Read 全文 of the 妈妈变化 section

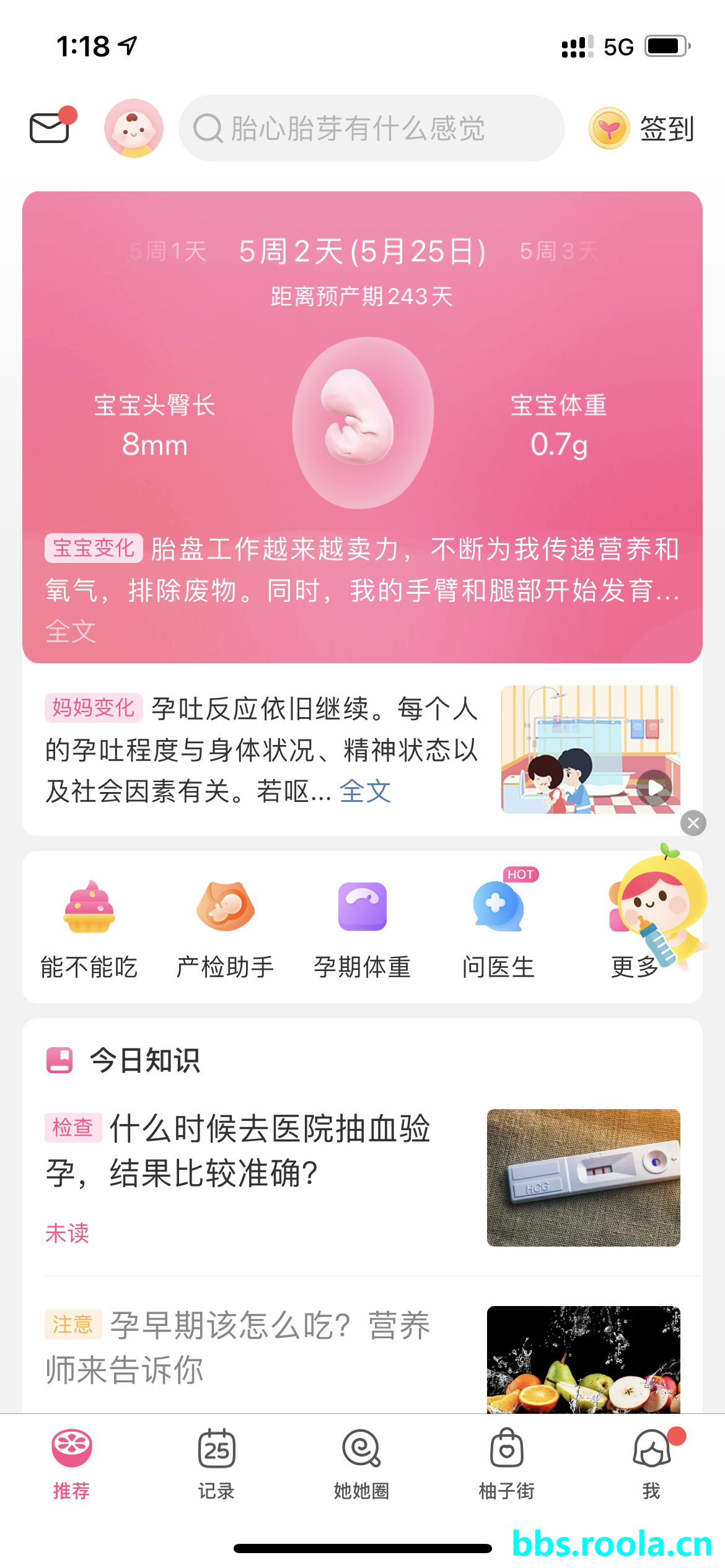(366, 791)
